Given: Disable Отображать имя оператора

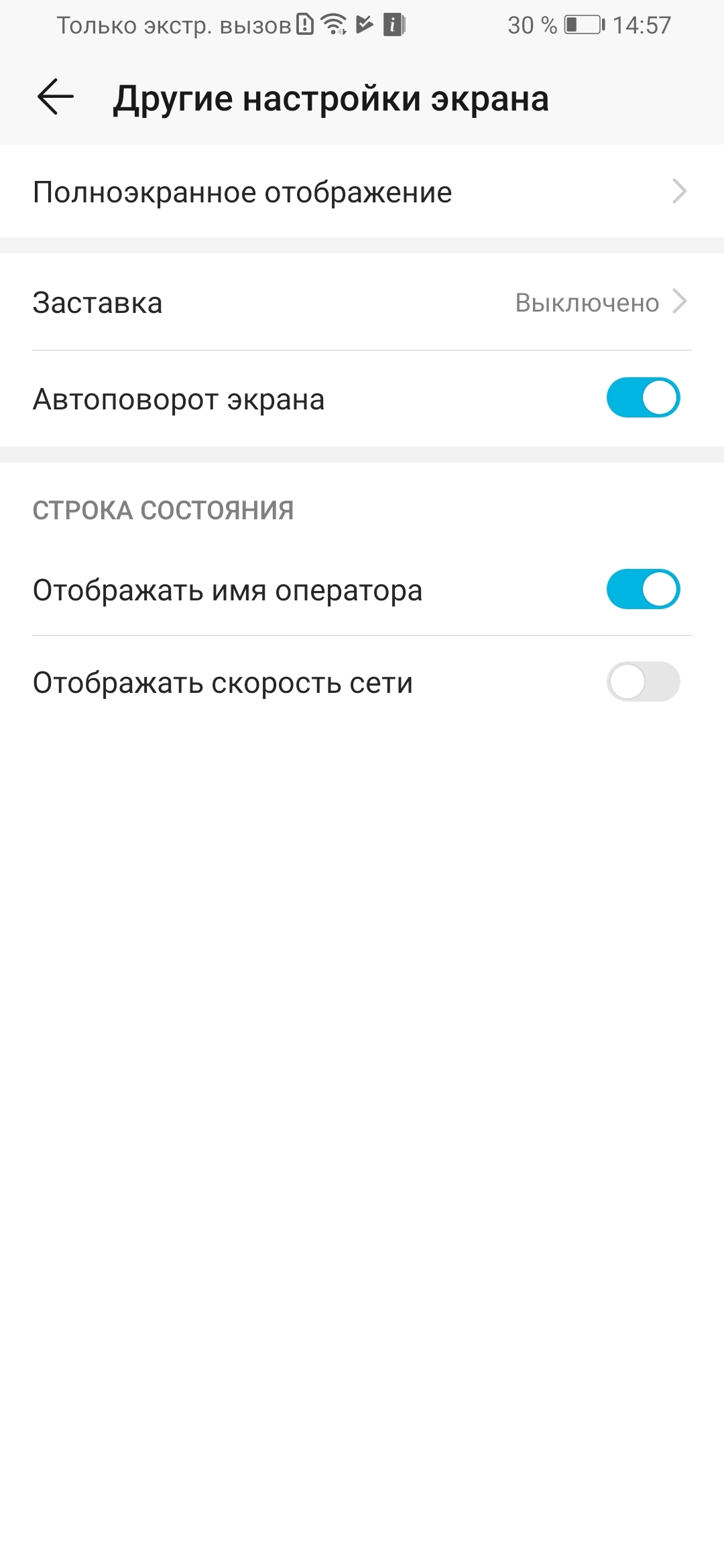Looking at the screenshot, I should tap(643, 589).
